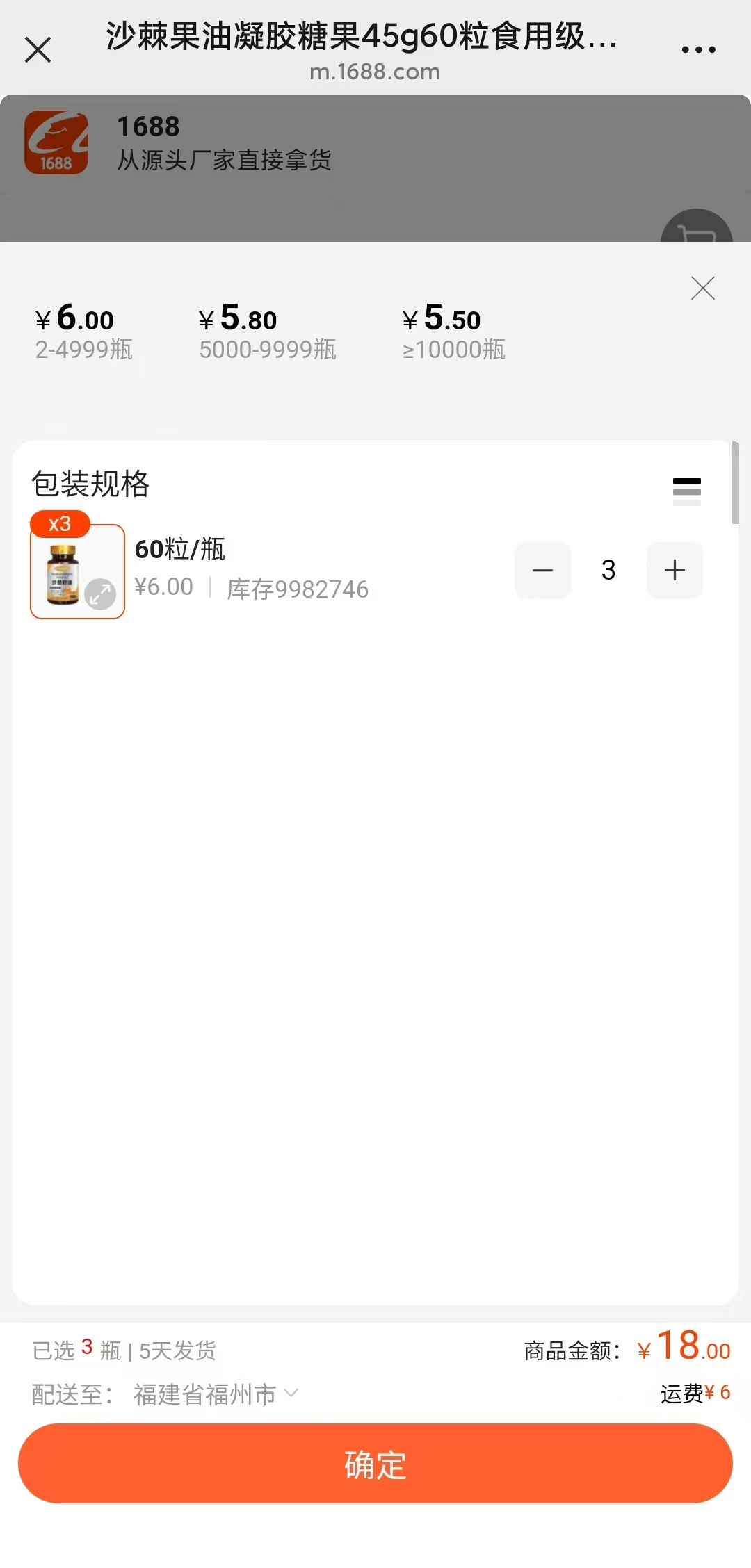Change delivery address 福建省福州市
Screen dimensions: 751x1568
point(216,1394)
